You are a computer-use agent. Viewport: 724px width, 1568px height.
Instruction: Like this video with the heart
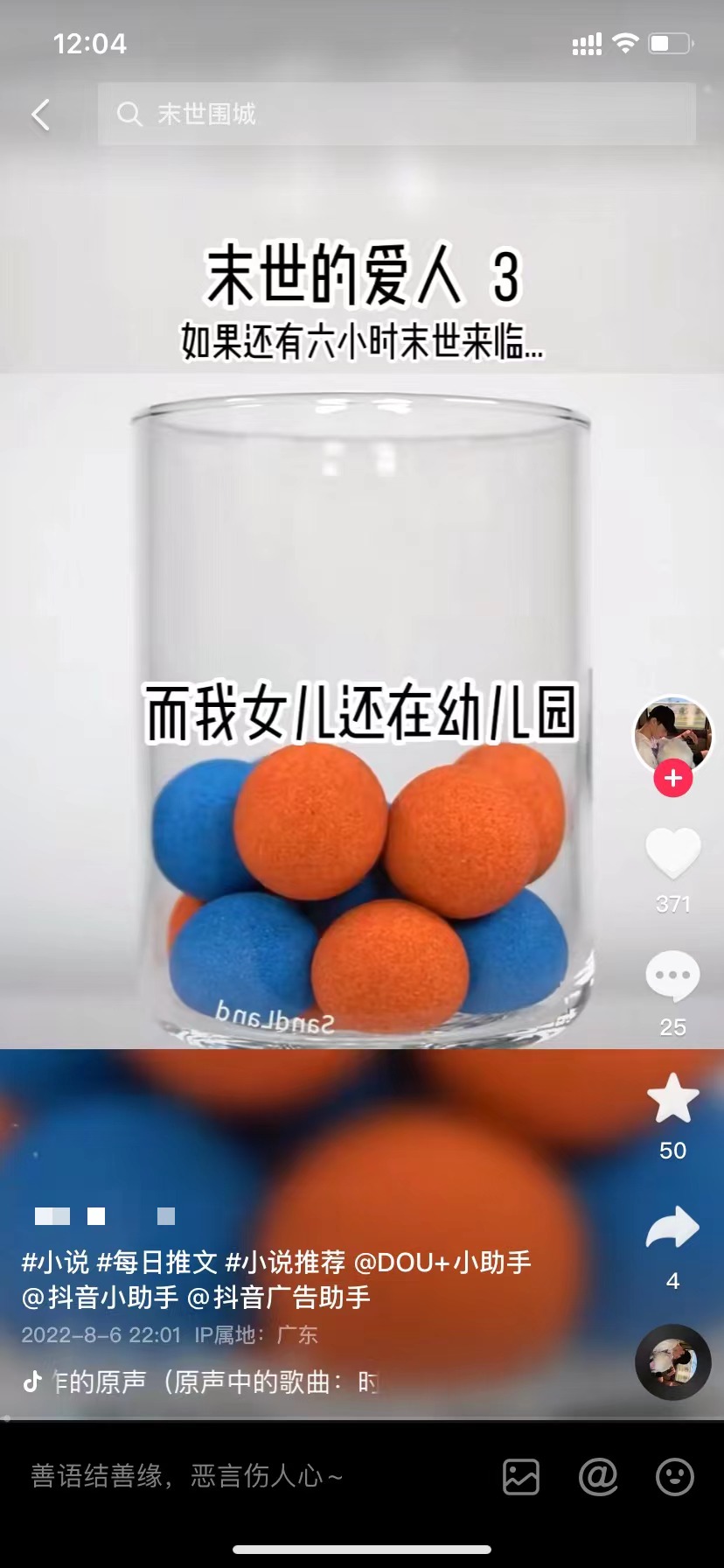coord(672,852)
